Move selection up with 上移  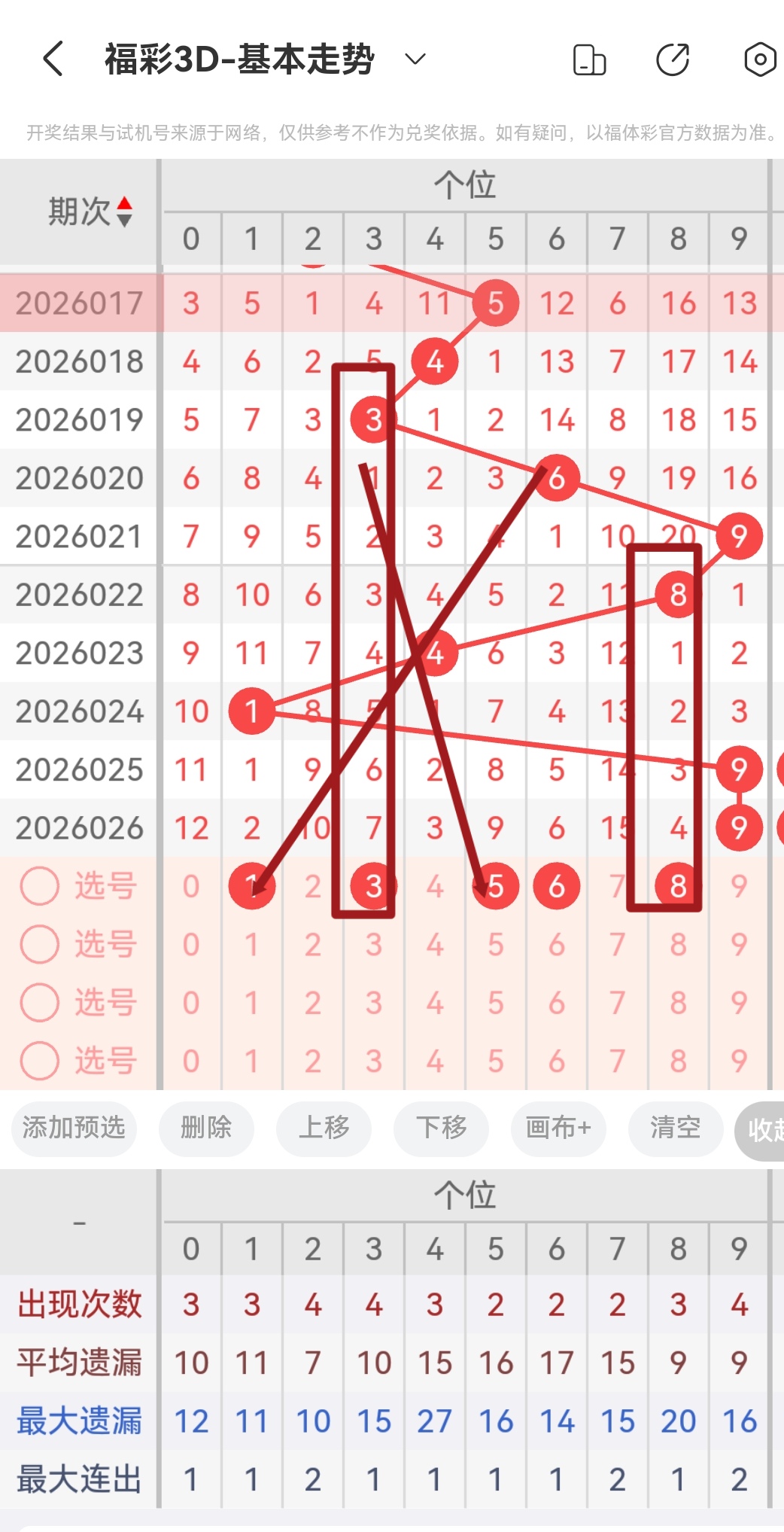pyautogui.click(x=324, y=1128)
